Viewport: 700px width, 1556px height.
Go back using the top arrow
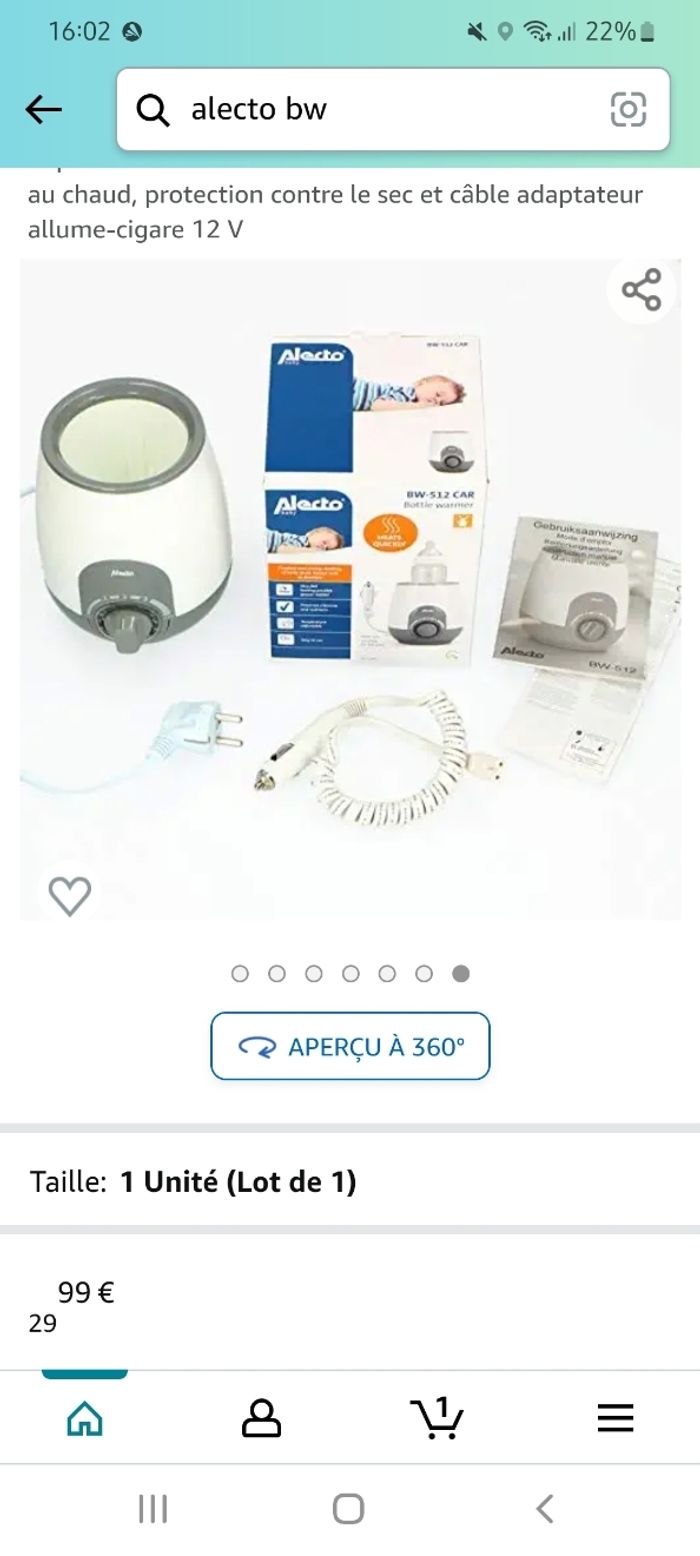coord(44,110)
